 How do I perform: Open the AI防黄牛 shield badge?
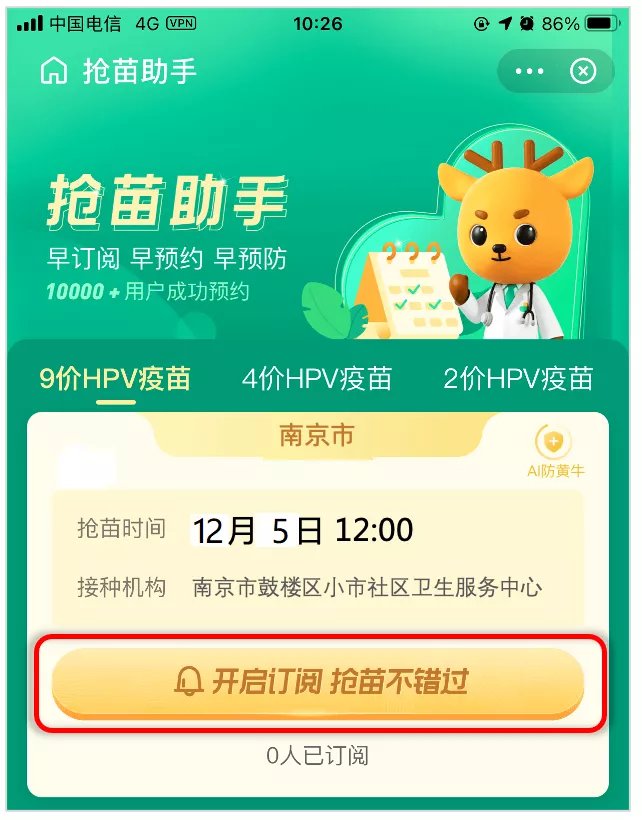point(555,446)
